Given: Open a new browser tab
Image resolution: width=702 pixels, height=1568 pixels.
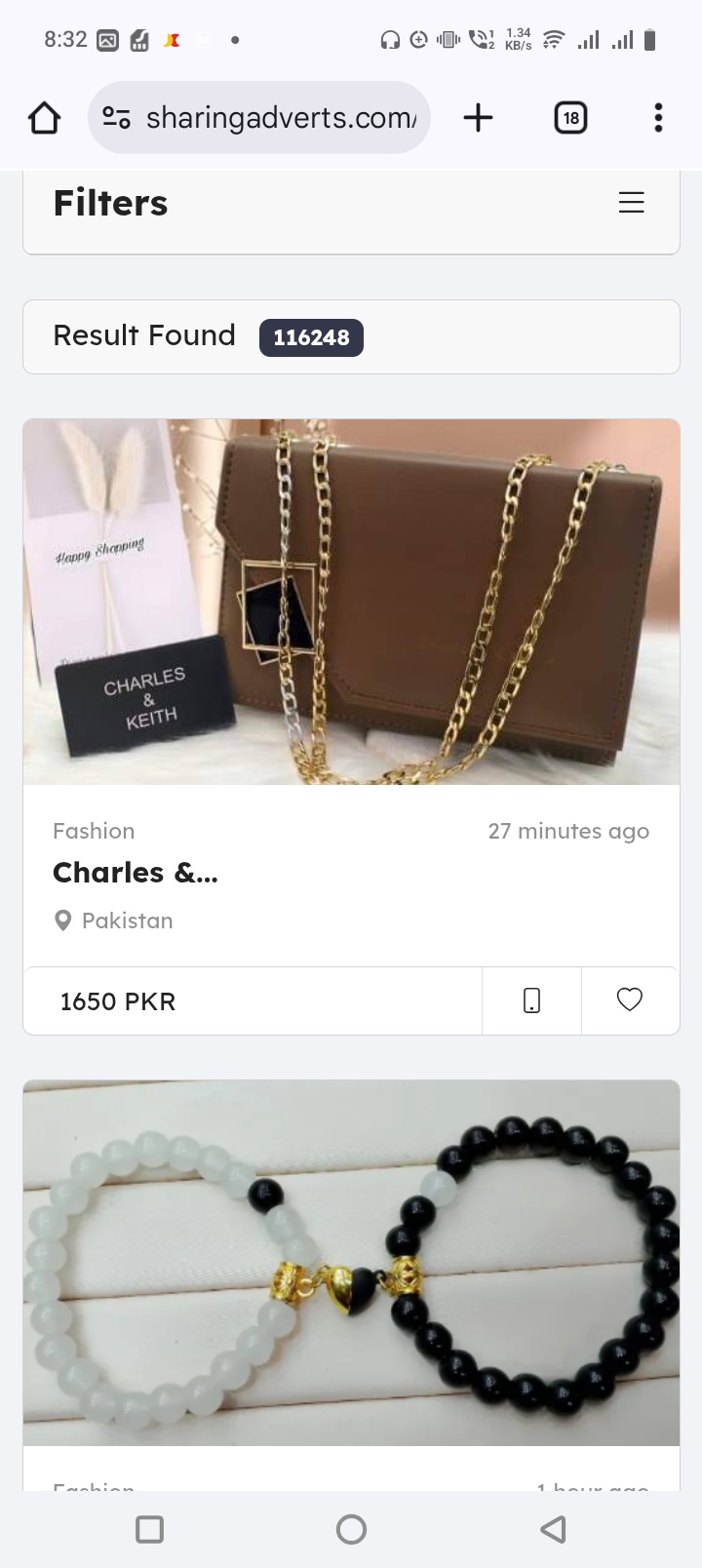Looking at the screenshot, I should point(478,118).
